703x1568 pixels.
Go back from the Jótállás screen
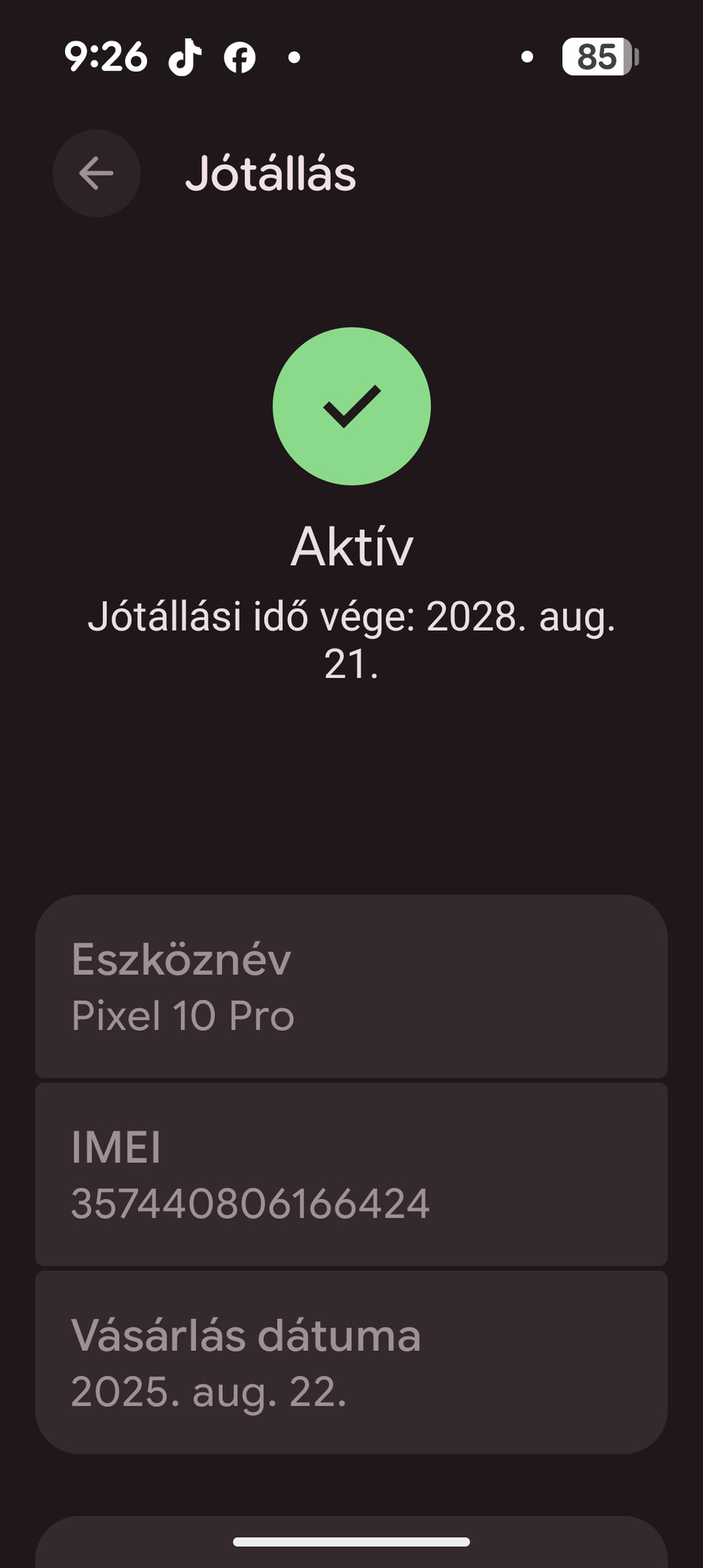click(x=96, y=173)
